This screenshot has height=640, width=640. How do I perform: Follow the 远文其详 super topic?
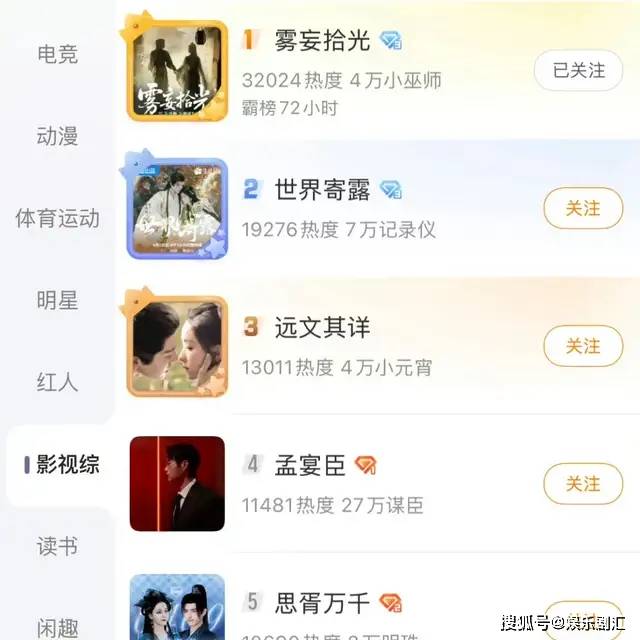coord(582,346)
